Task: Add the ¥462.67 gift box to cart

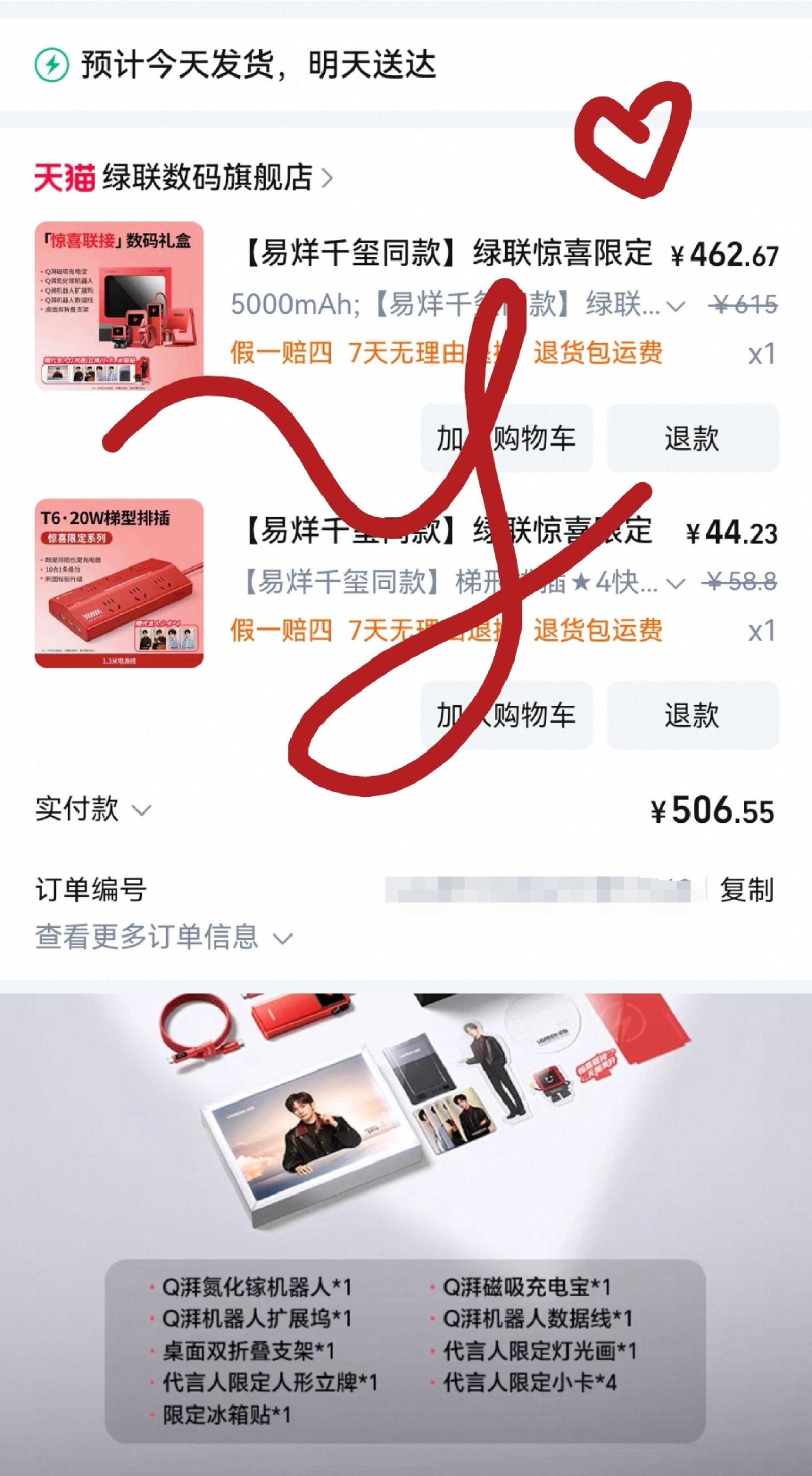Action: (506, 438)
